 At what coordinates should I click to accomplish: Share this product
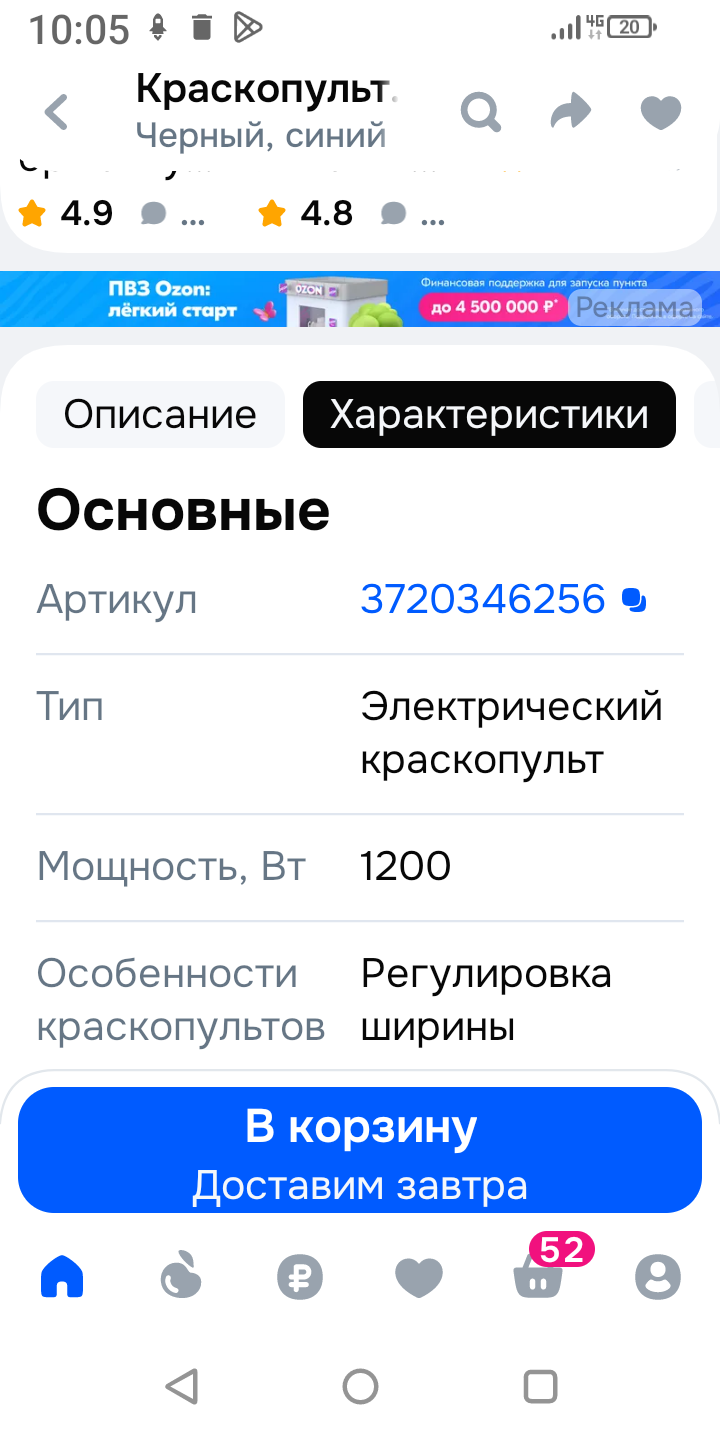pos(571,112)
